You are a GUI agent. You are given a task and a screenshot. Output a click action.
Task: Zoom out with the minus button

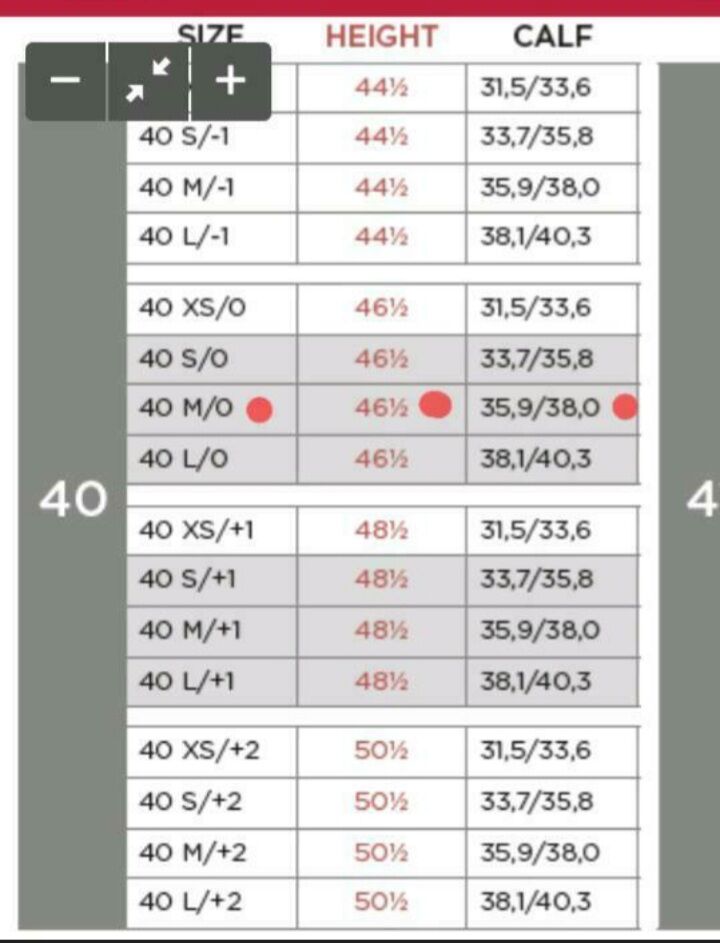66,81
